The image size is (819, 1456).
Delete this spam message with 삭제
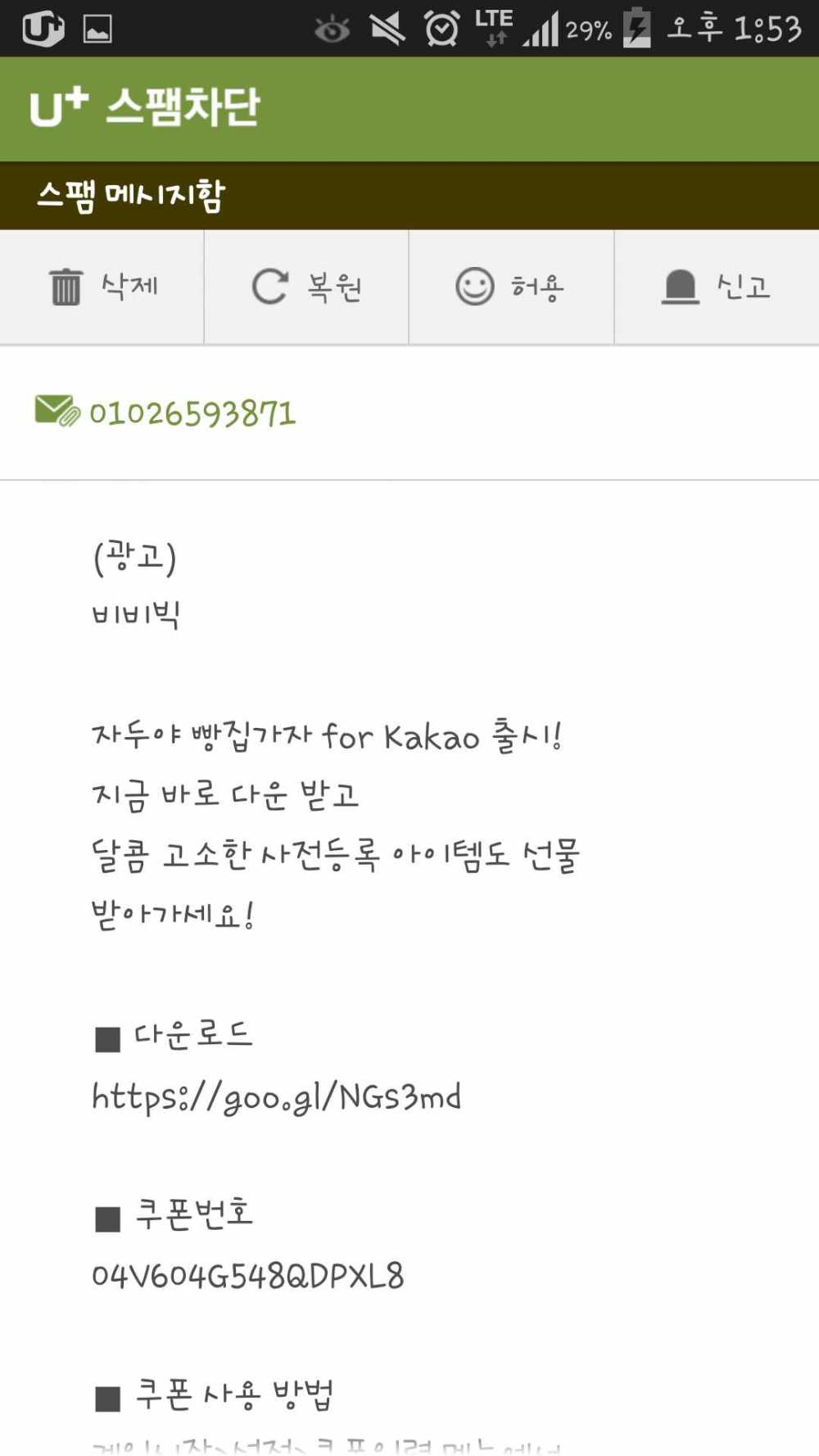pyautogui.click(x=102, y=287)
